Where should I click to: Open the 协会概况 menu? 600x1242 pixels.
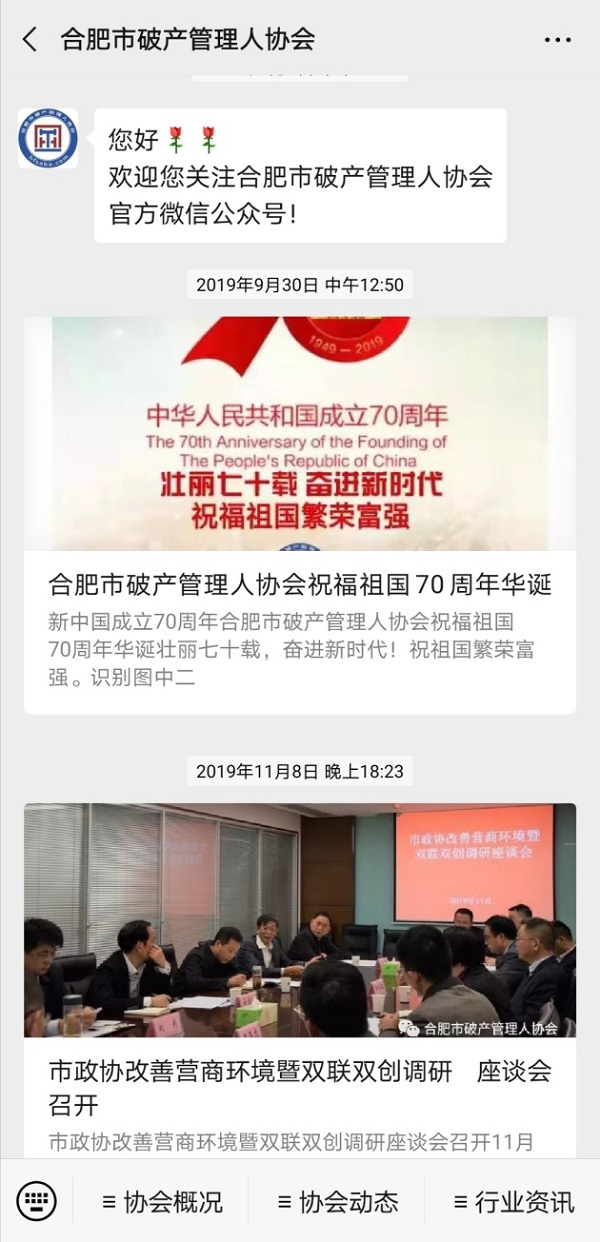[162, 1201]
